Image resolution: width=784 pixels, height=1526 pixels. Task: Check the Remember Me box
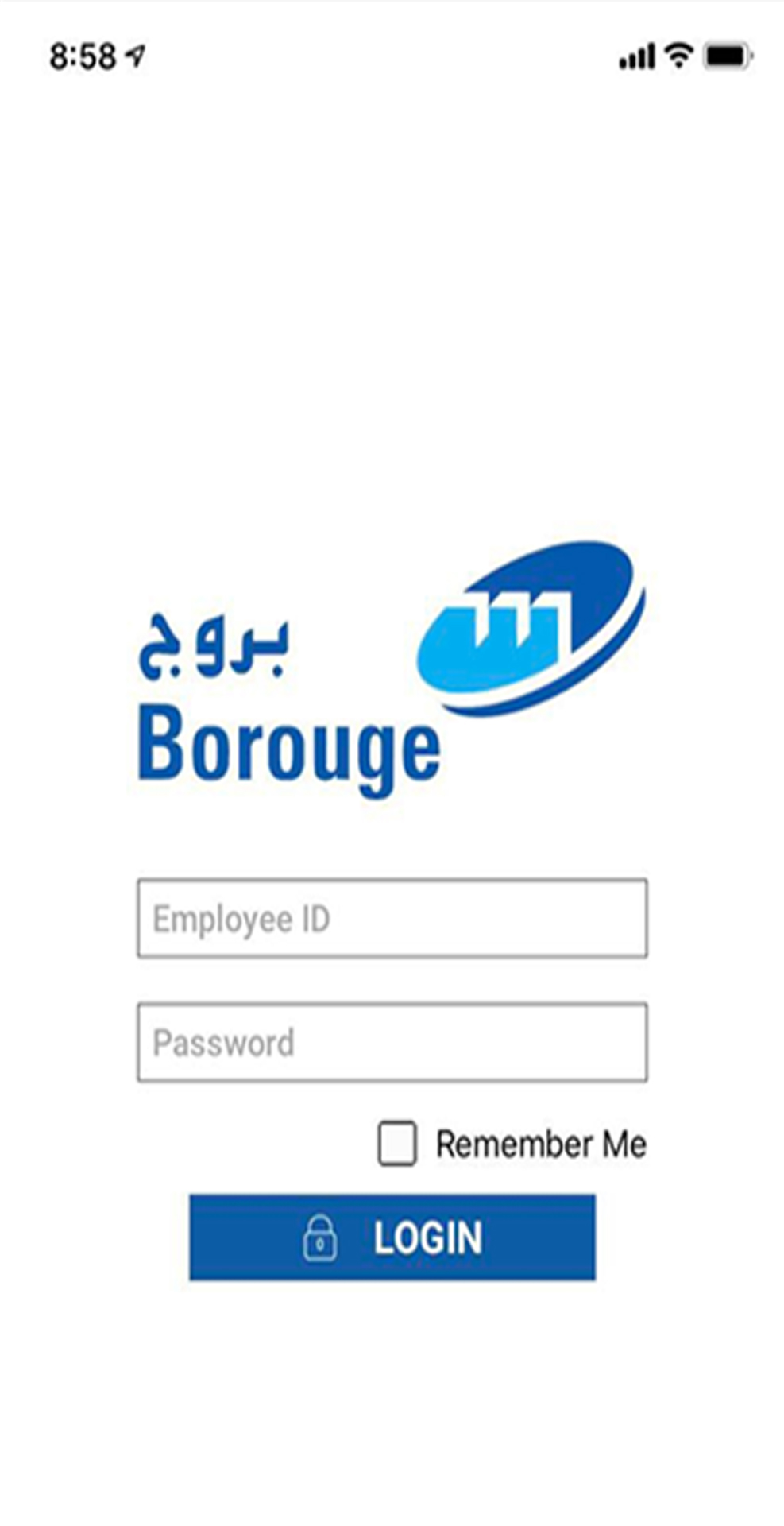pos(396,1144)
